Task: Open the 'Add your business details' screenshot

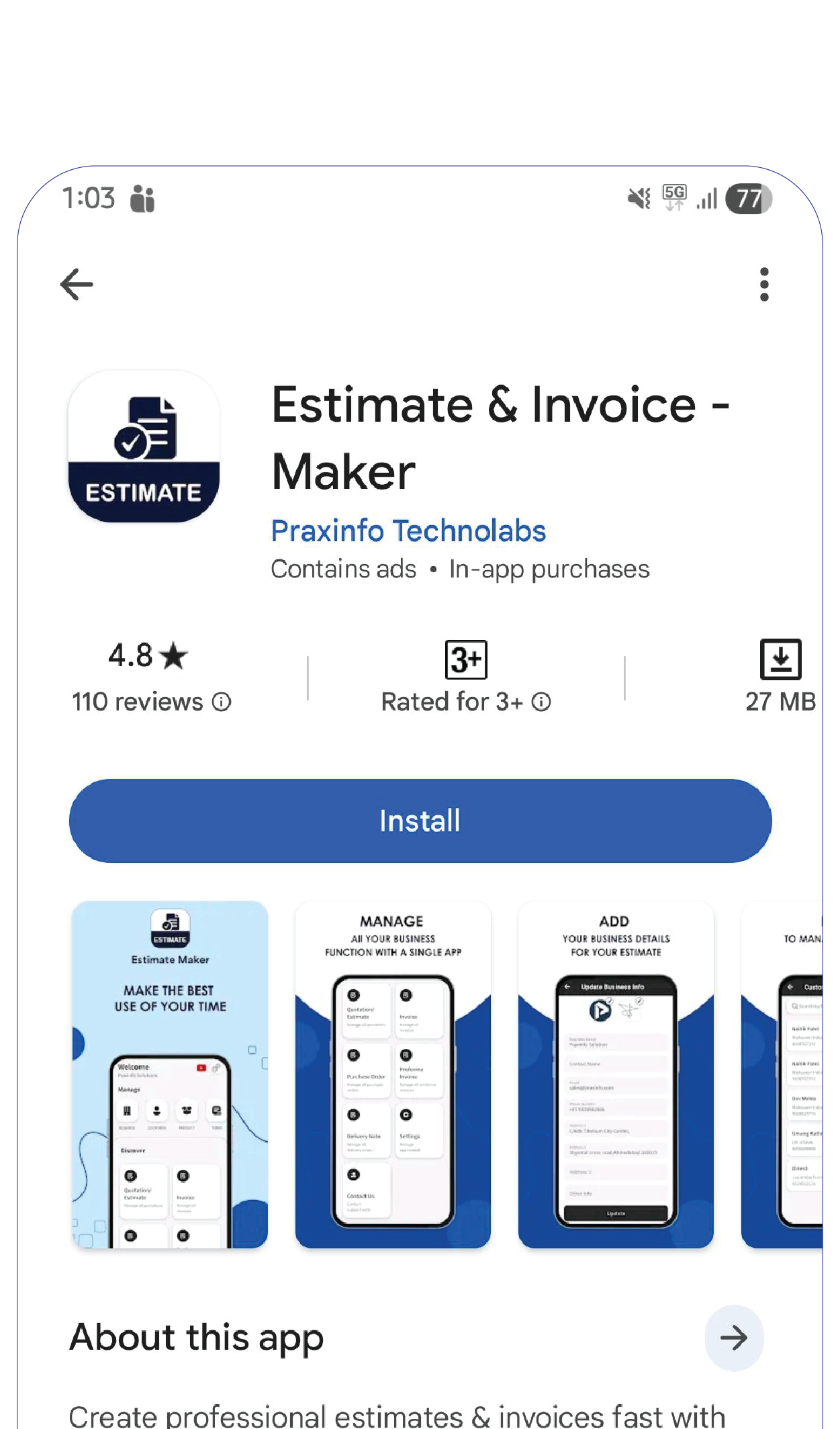Action: point(616,1074)
